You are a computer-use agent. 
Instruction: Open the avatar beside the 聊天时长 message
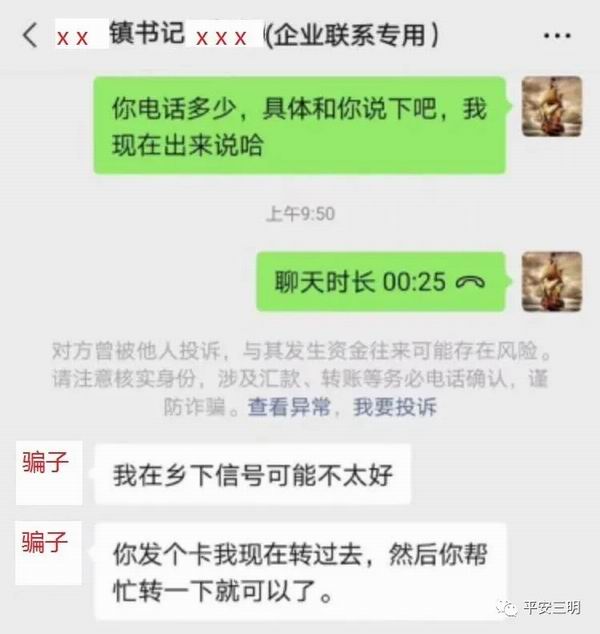click(x=552, y=281)
